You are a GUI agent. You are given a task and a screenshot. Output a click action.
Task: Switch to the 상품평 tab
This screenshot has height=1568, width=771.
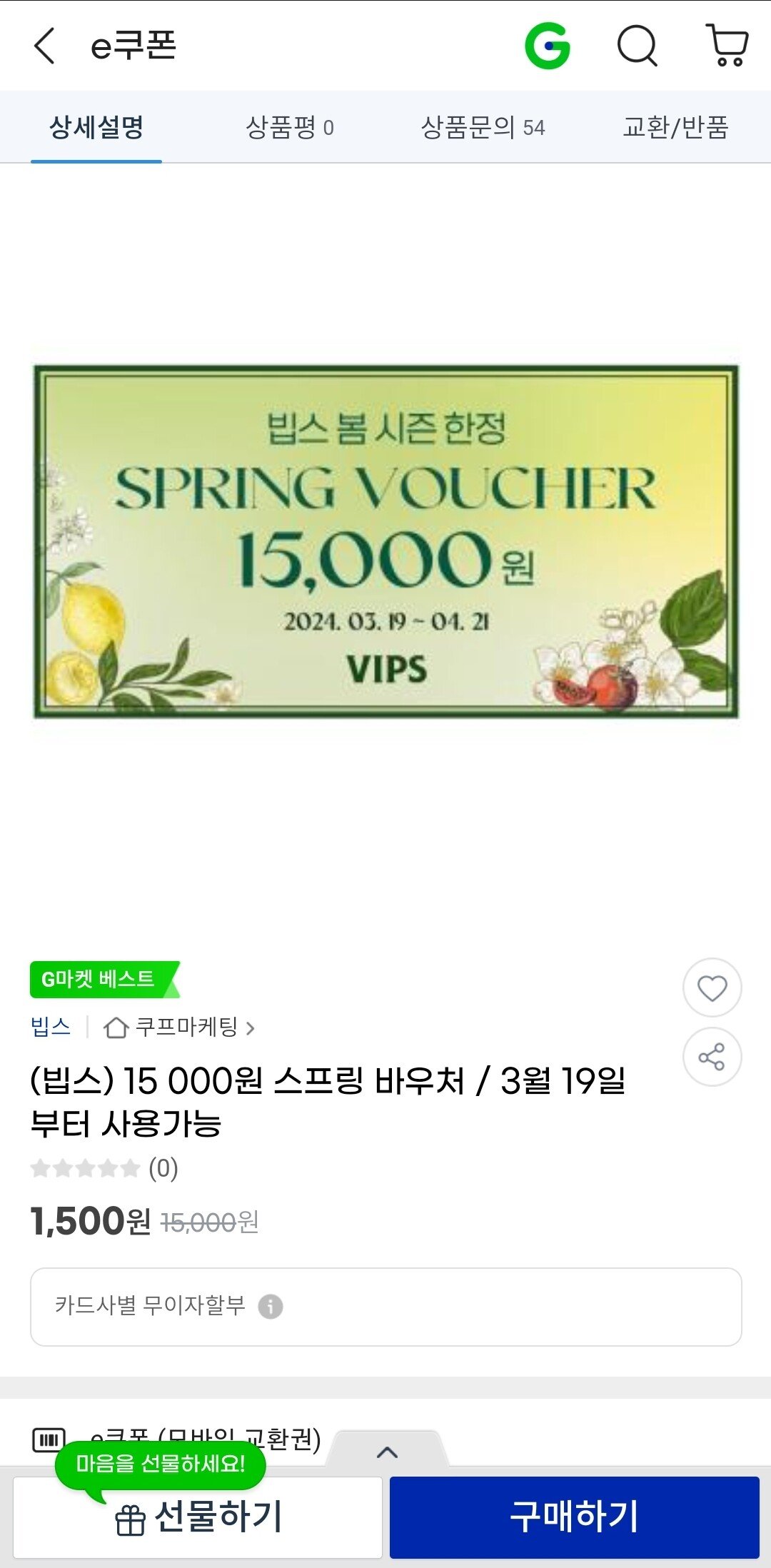(x=289, y=127)
